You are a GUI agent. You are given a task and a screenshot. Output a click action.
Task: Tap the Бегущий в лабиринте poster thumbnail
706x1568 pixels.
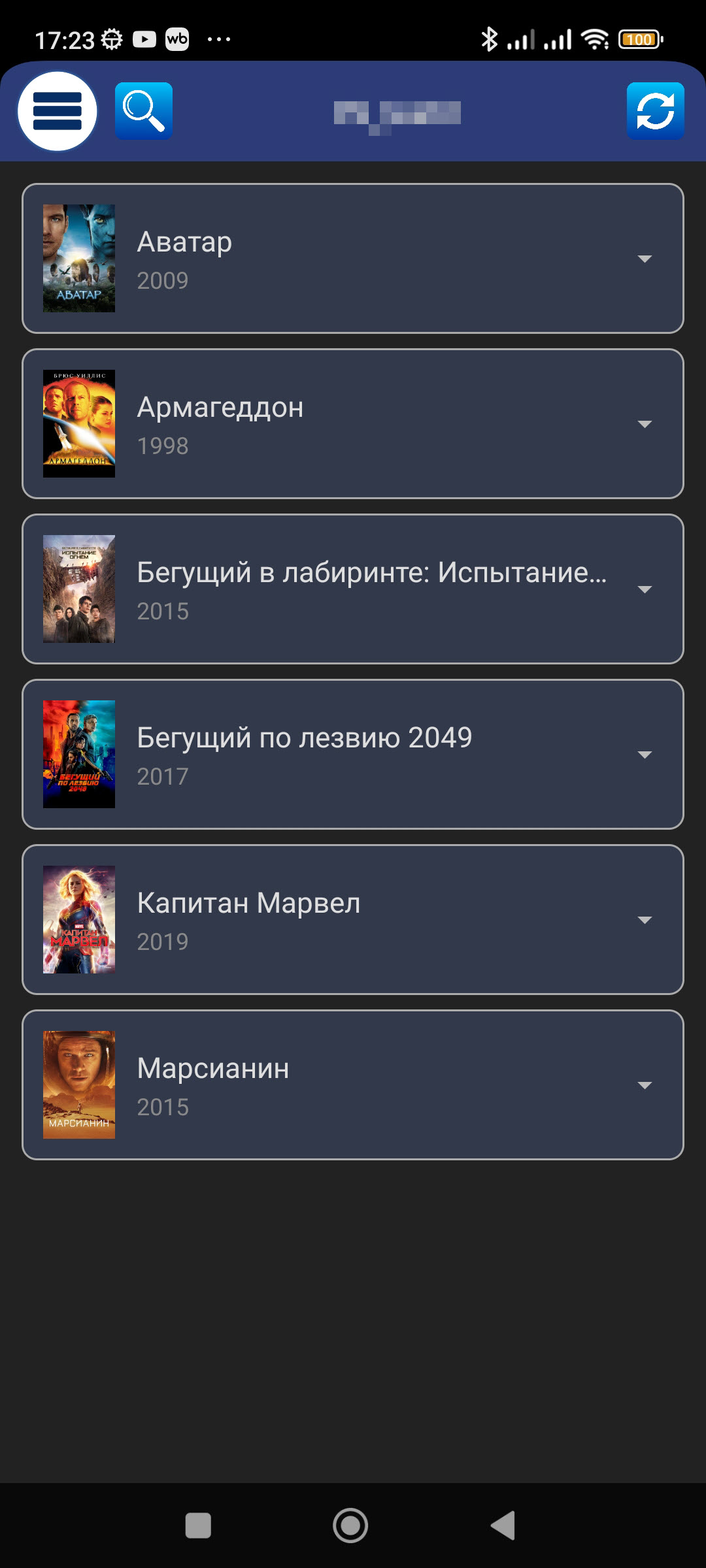(x=78, y=588)
